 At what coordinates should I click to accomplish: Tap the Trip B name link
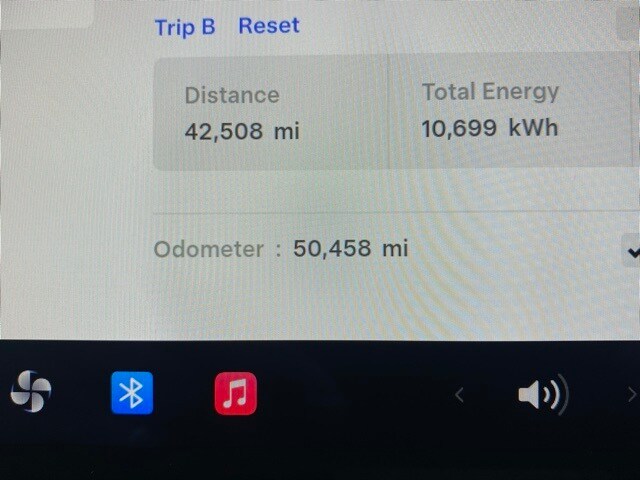[185, 27]
